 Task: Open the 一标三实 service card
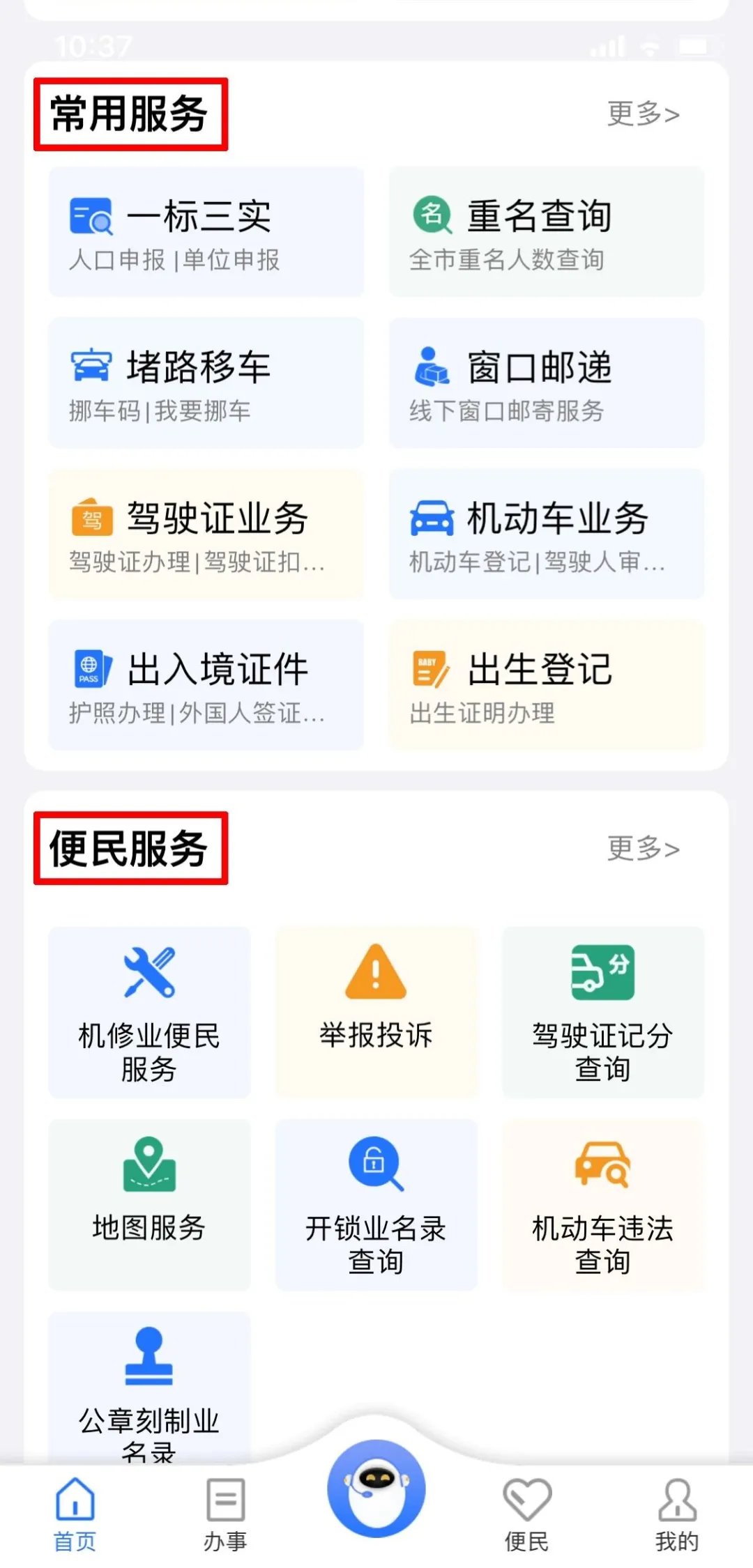pos(206,232)
